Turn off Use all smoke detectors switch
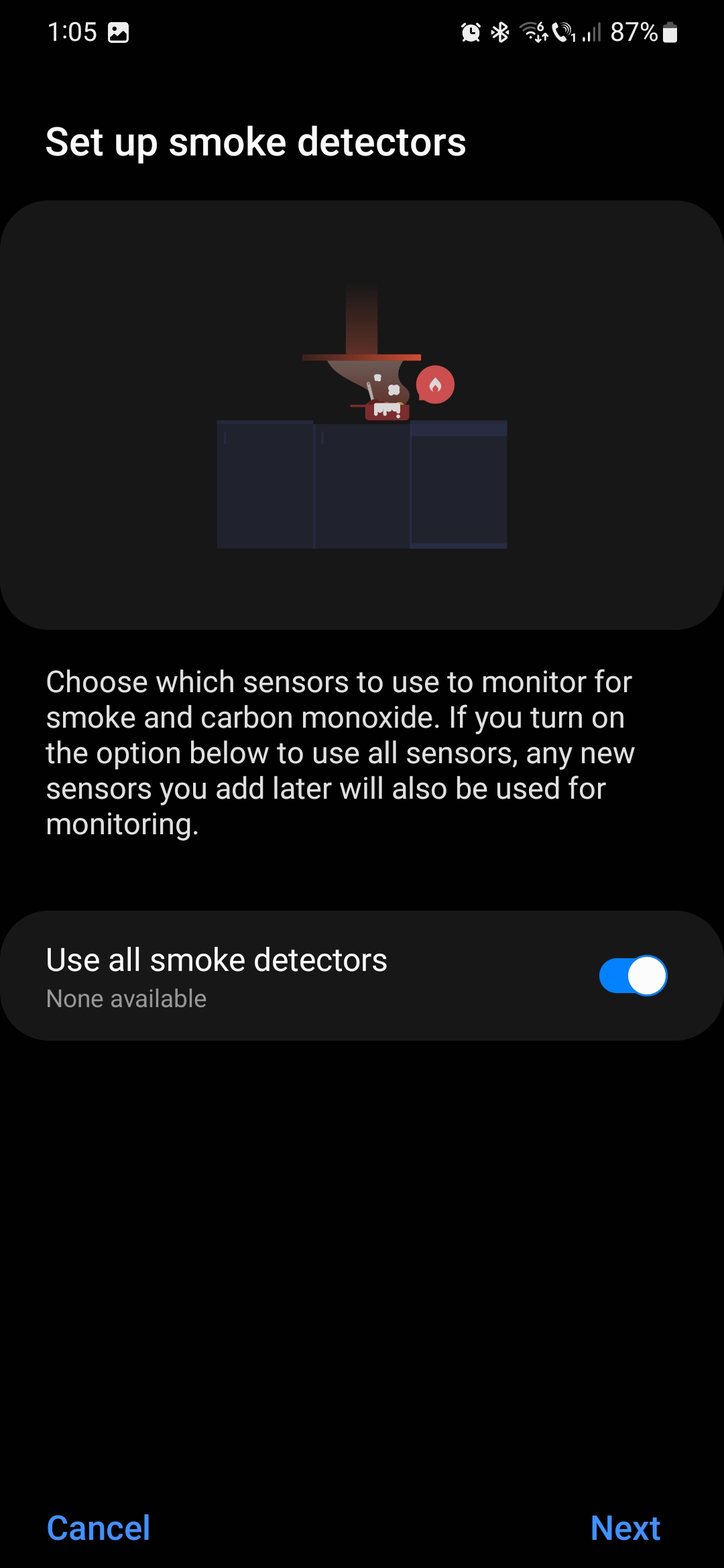Image resolution: width=724 pixels, height=1568 pixels. [x=633, y=976]
